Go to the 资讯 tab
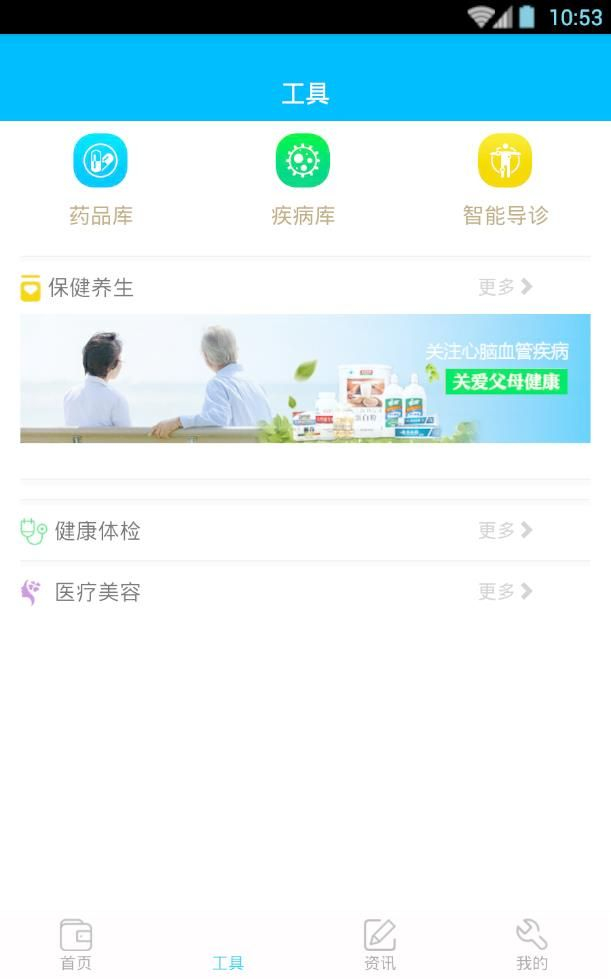The image size is (611, 979). [x=380, y=945]
